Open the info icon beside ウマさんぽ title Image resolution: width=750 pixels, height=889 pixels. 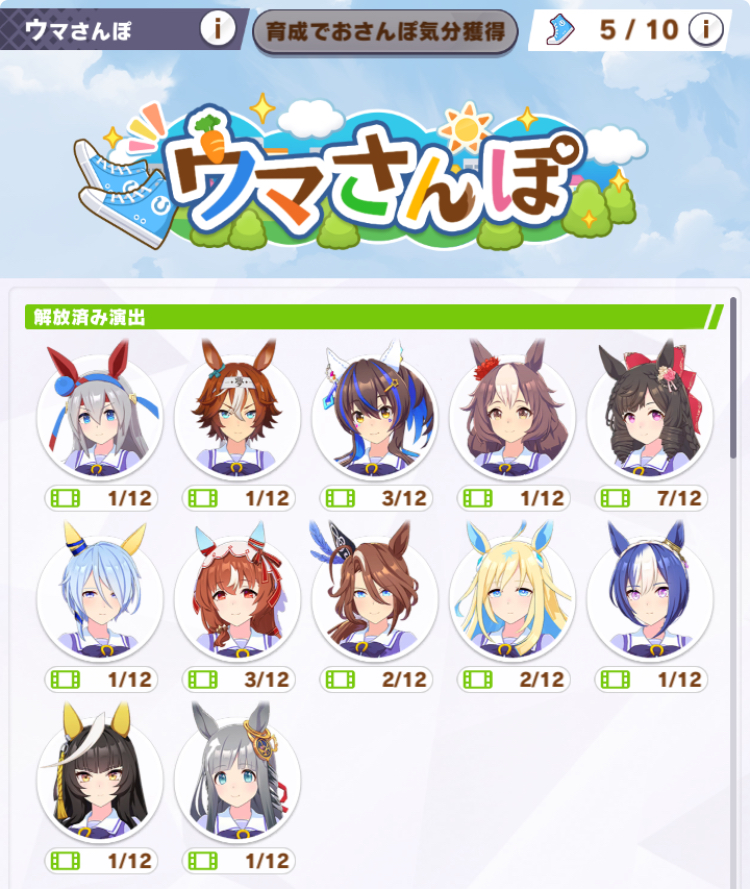click(217, 29)
